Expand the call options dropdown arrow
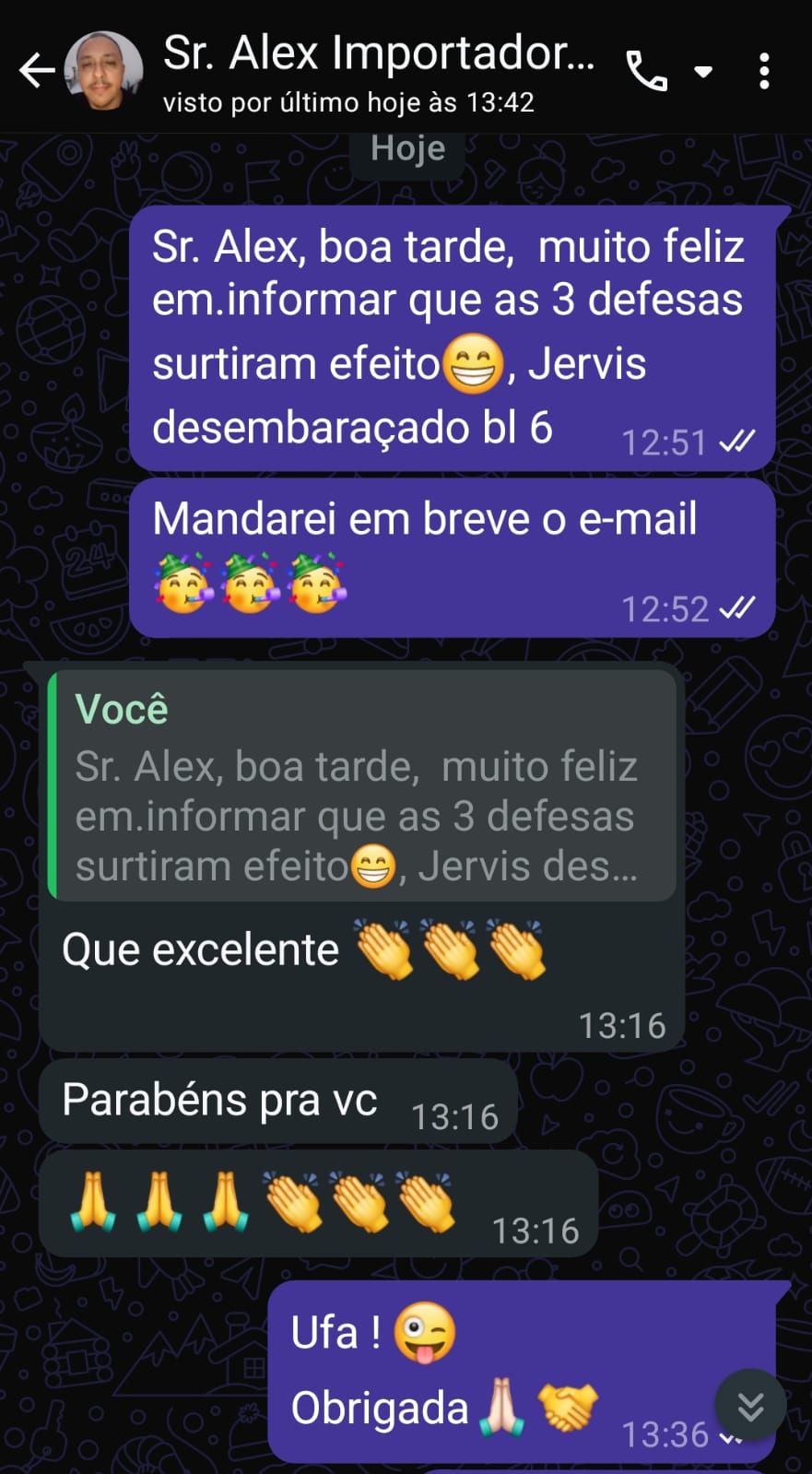Image resolution: width=812 pixels, height=1474 pixels. click(703, 71)
